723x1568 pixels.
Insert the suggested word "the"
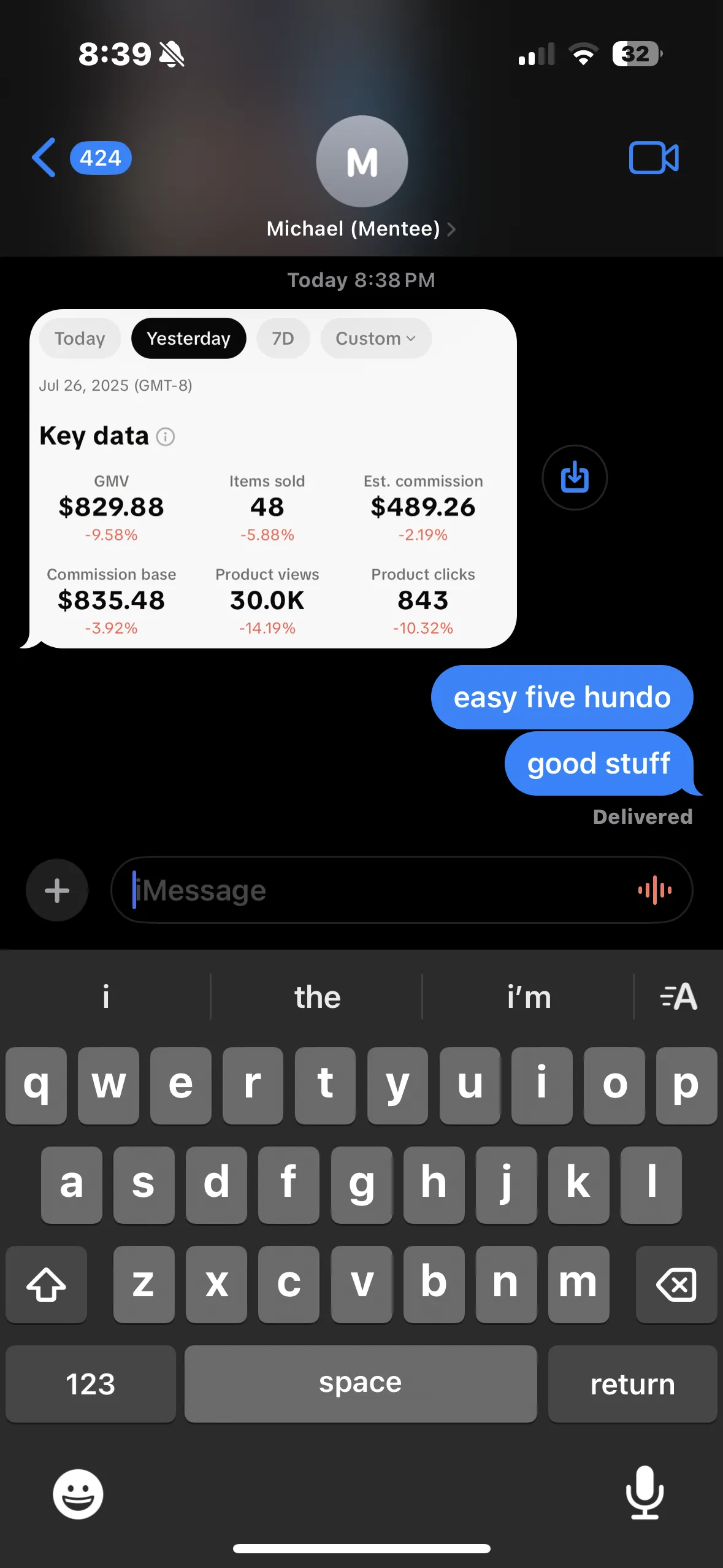(317, 997)
